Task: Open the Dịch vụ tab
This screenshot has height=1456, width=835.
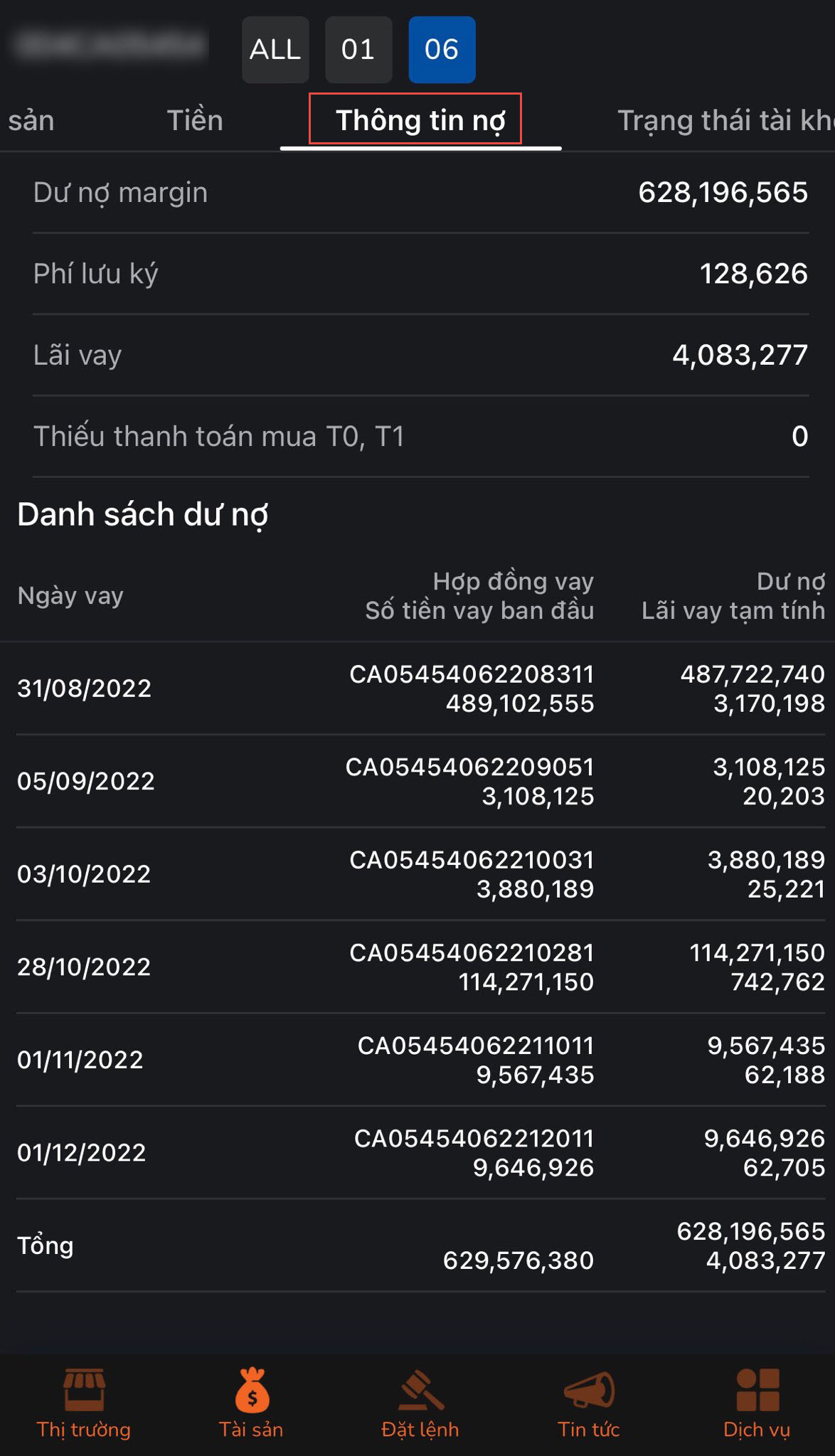Action: [757, 1404]
